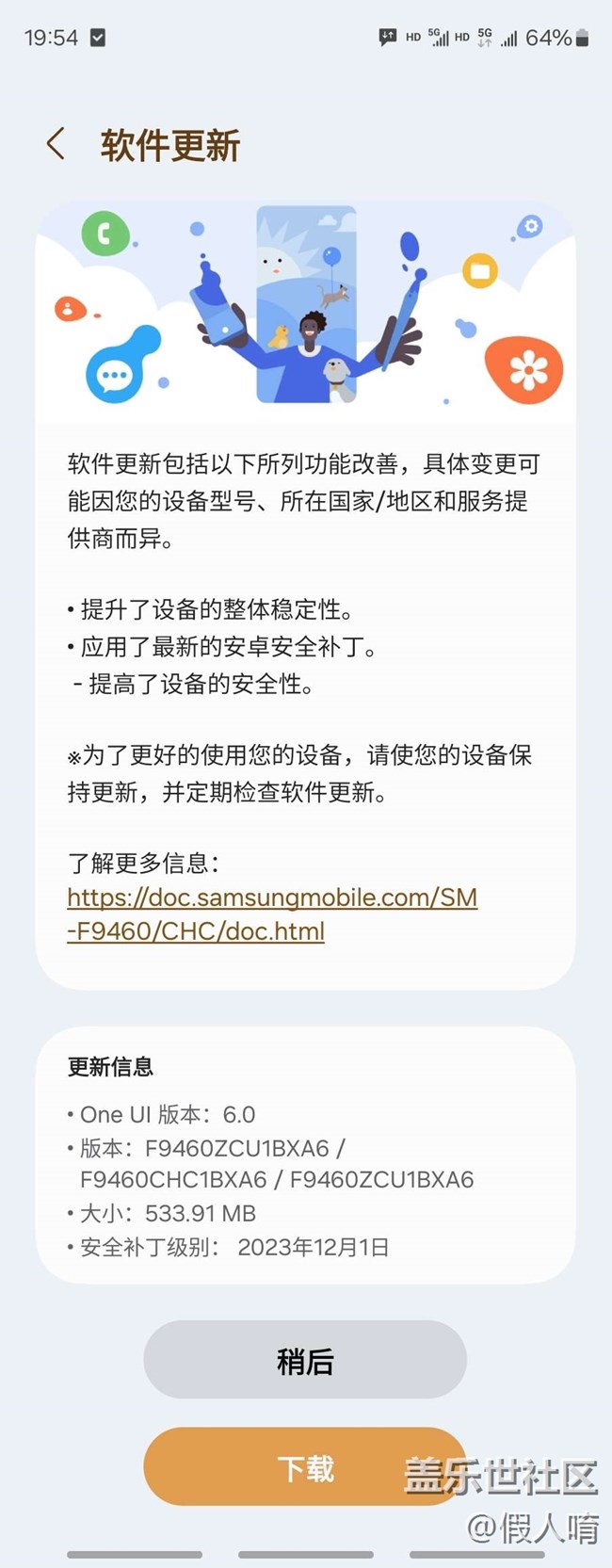Viewport: 612px width, 1568px height.
Task: Choose 稍后 to postpone the update
Action: 305,1360
